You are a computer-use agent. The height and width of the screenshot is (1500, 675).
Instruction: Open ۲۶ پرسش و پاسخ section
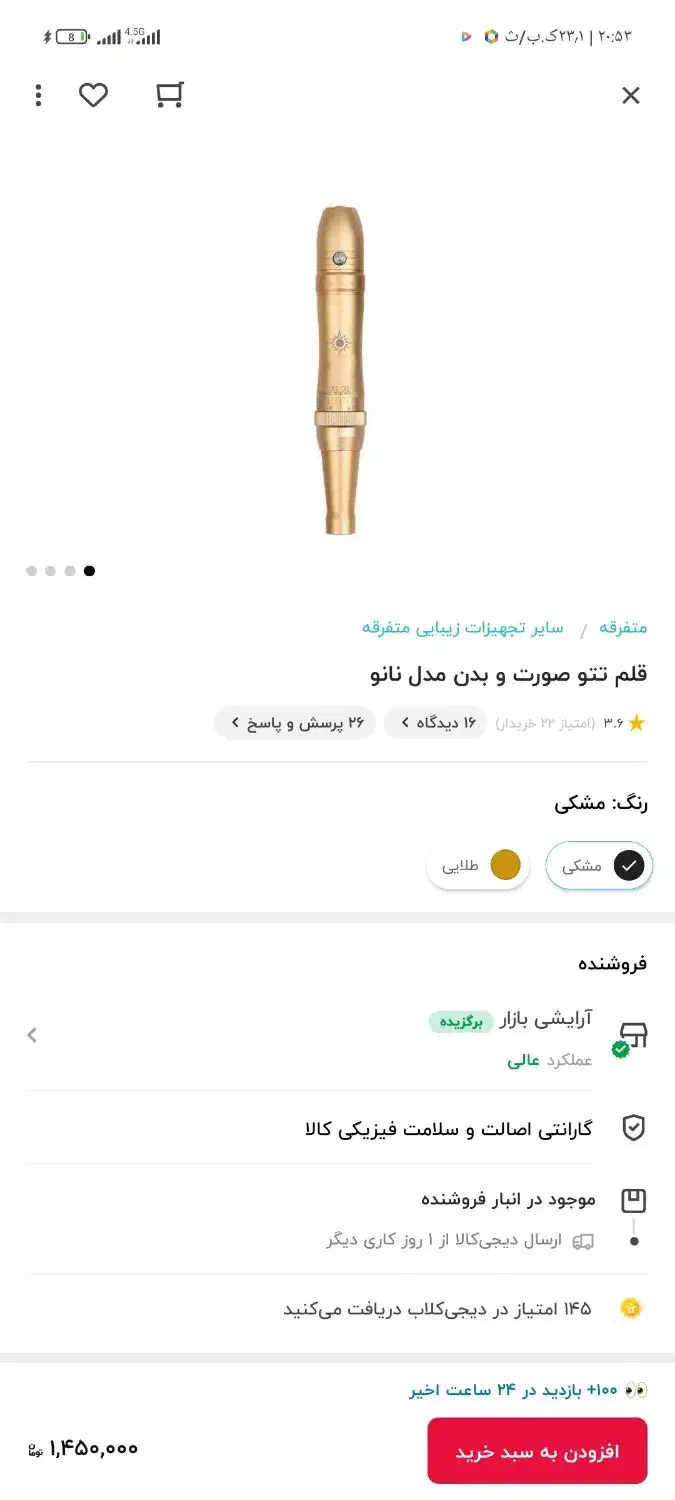(x=295, y=723)
